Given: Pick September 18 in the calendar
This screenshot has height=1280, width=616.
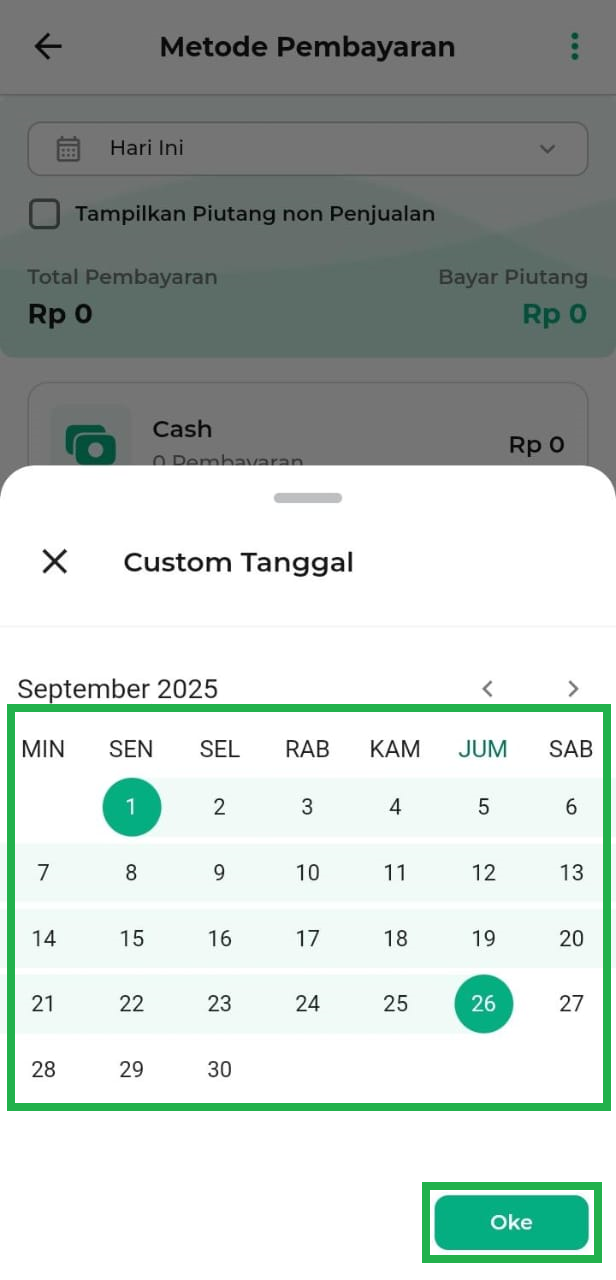Looking at the screenshot, I should (395, 938).
